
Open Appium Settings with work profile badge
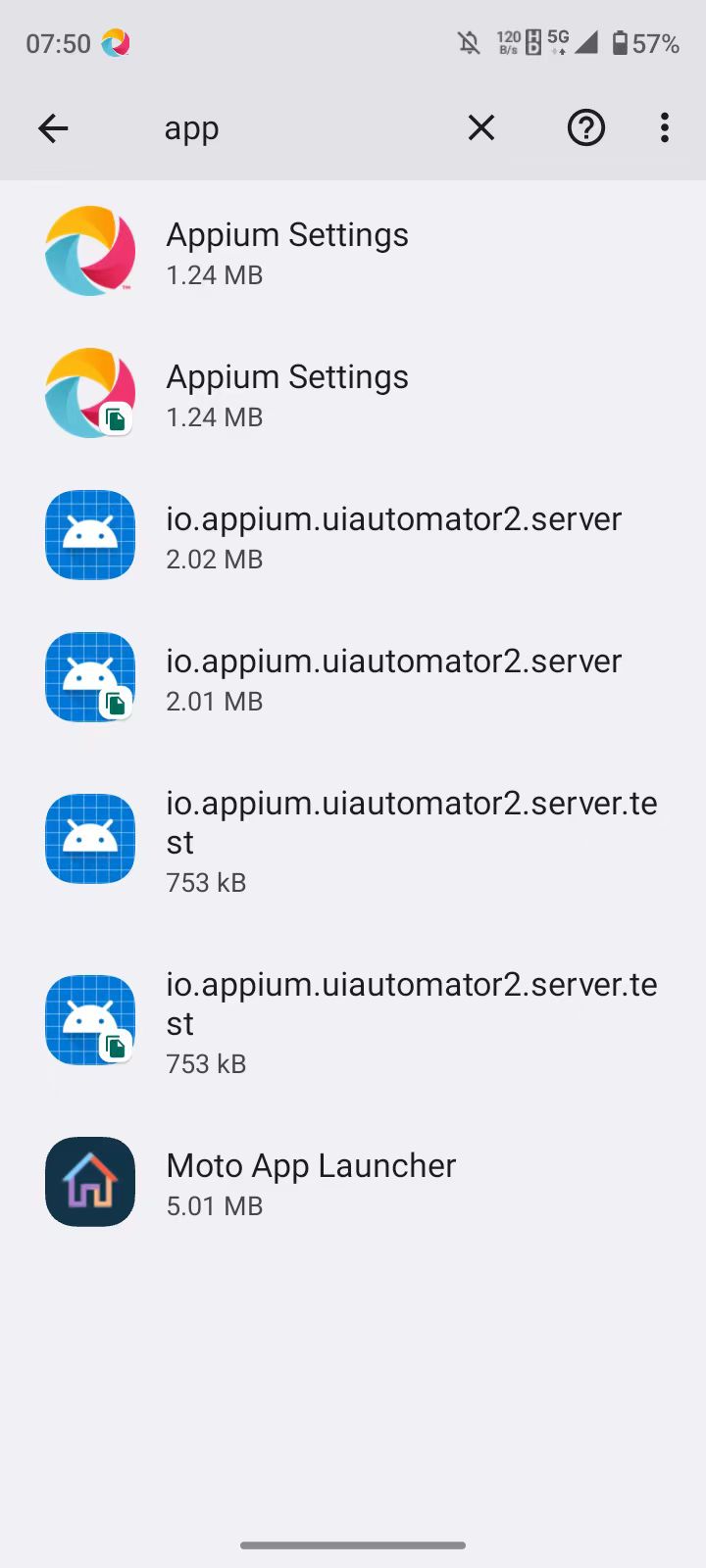pyautogui.click(x=353, y=394)
